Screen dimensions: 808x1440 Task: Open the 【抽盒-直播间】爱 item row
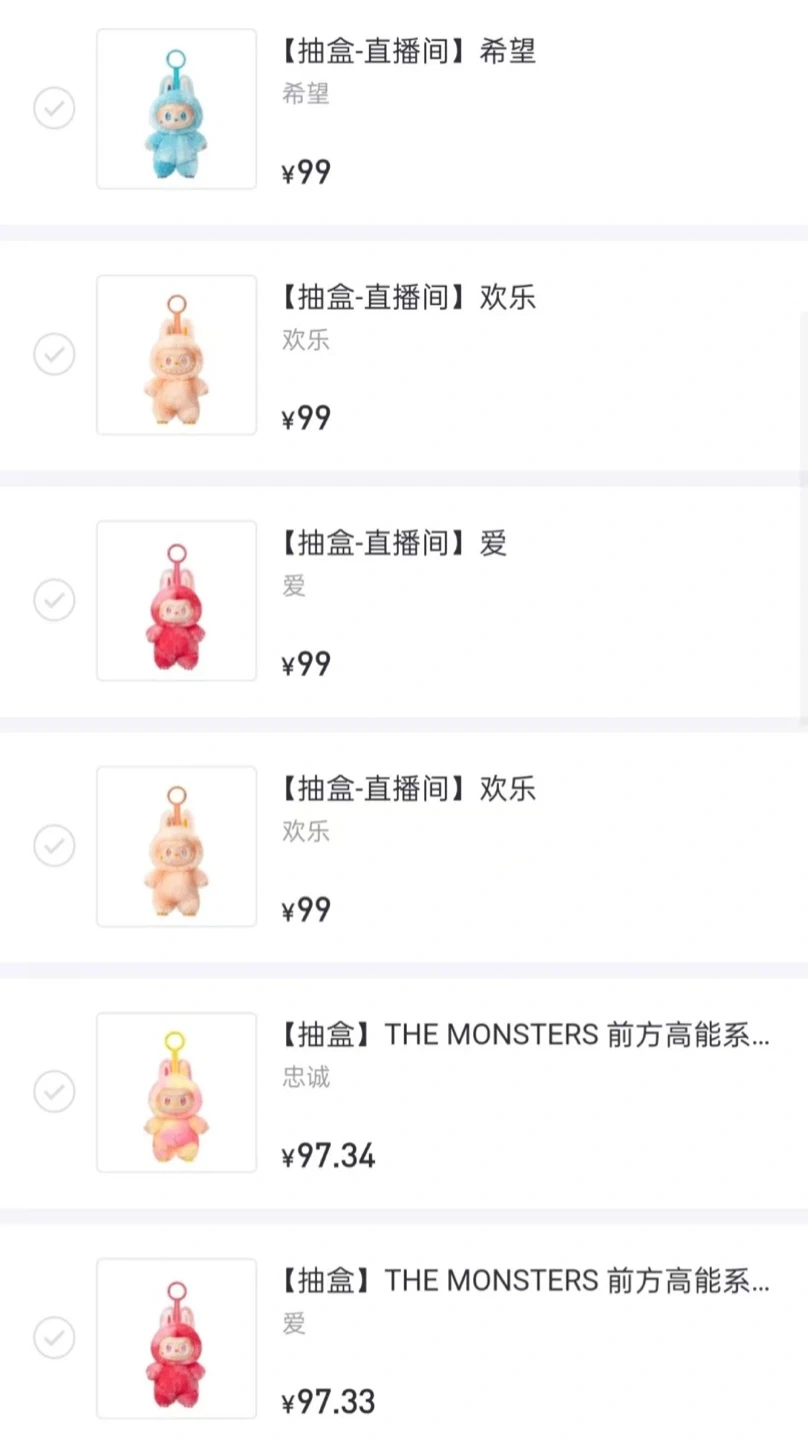tap(404, 601)
